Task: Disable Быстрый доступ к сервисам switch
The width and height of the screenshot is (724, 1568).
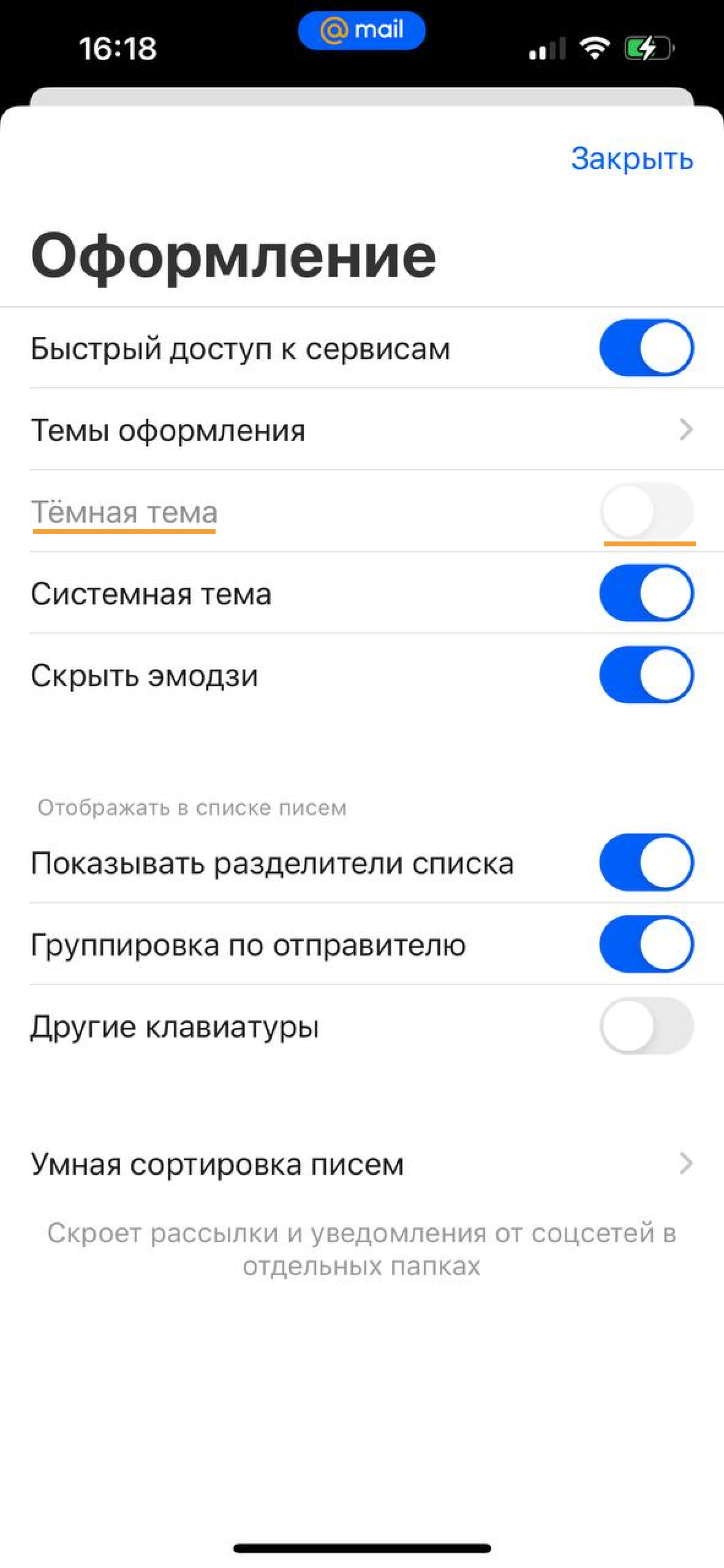Action: tap(647, 347)
